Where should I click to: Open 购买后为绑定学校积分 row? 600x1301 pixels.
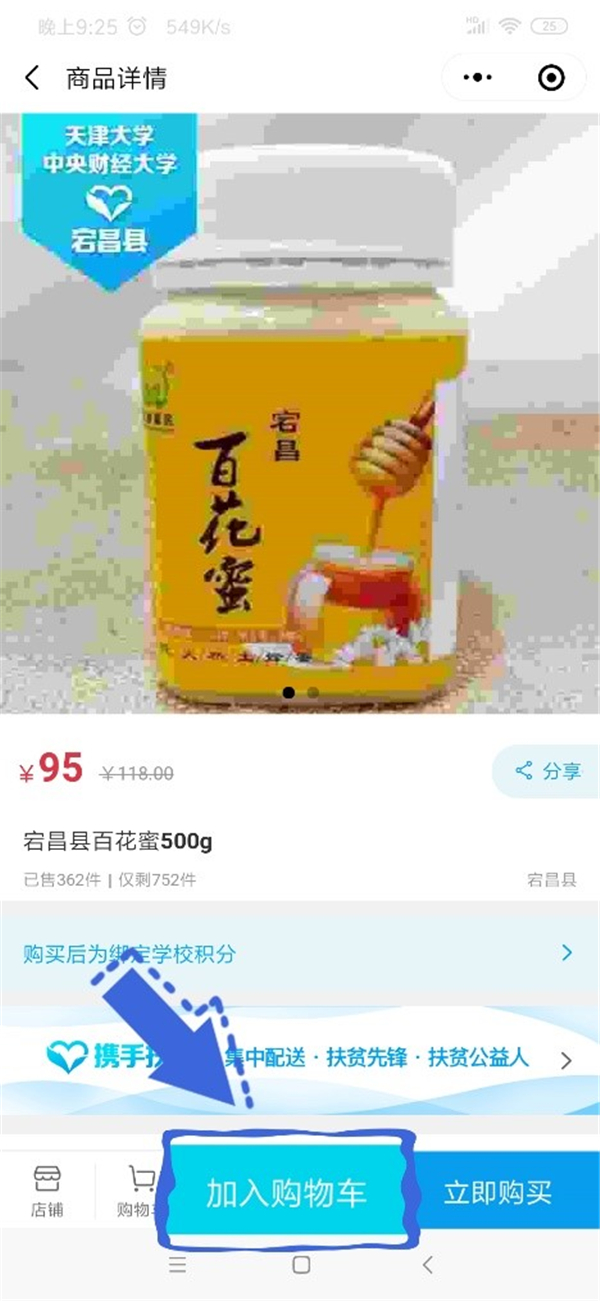tap(300, 952)
